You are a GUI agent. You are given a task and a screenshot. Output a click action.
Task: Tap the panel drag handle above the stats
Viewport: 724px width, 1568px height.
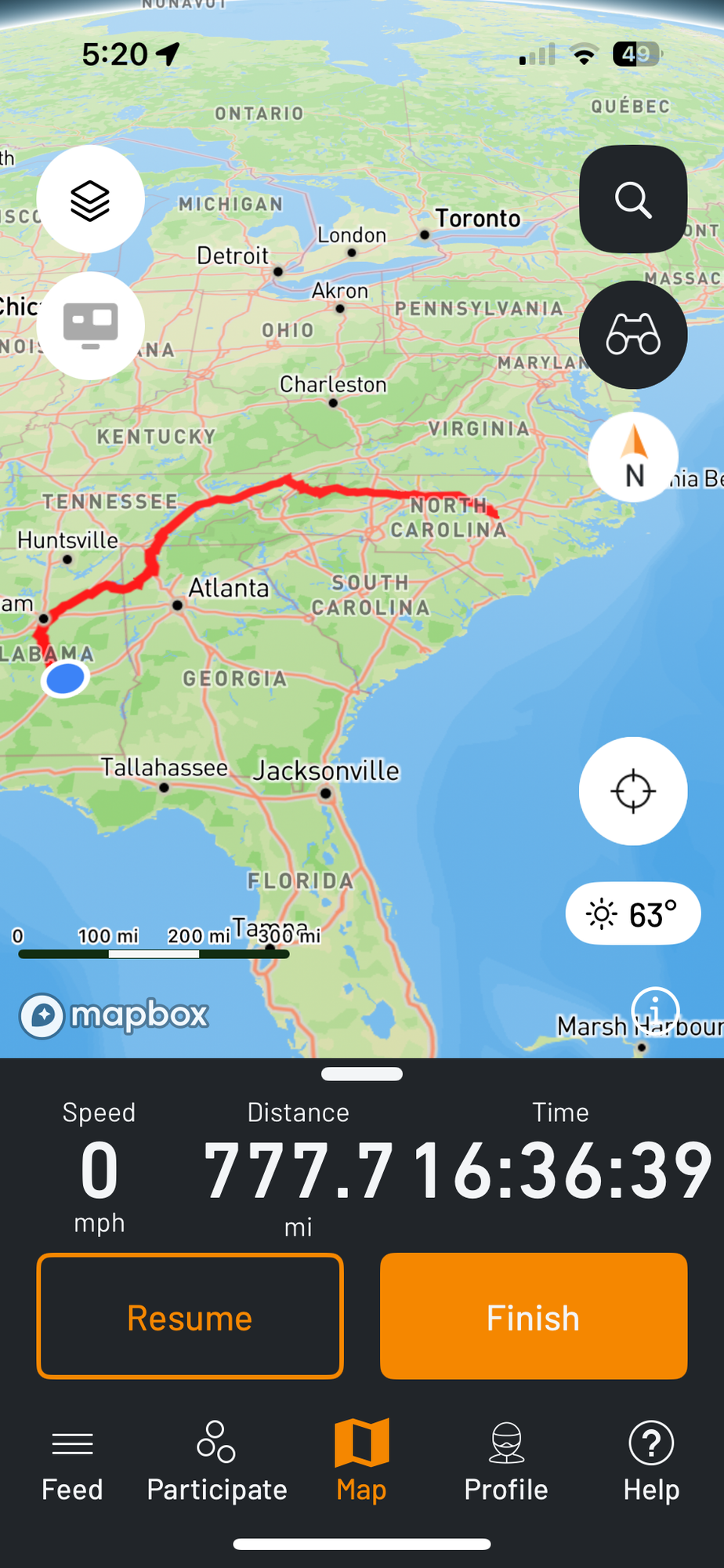[362, 1074]
